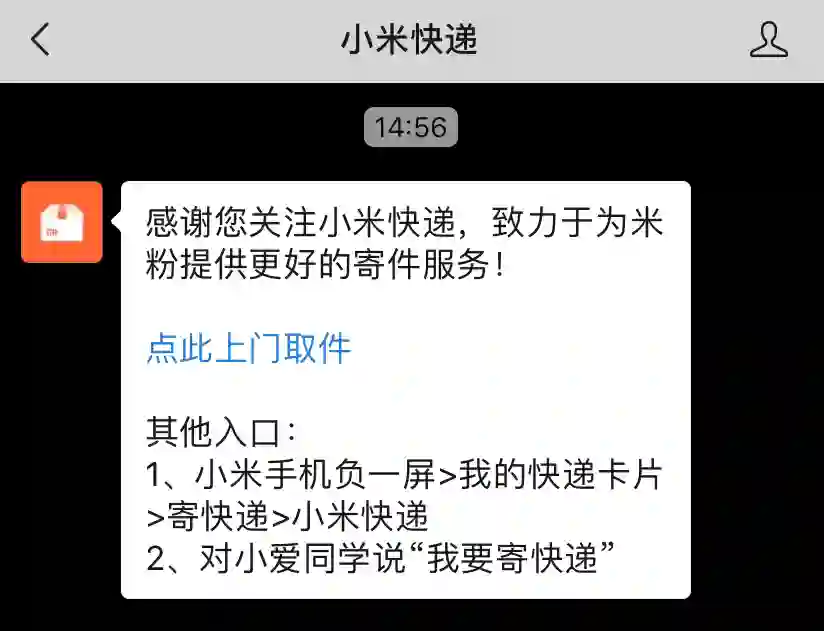824x631 pixels.
Task: Go back from the 小米快递 chat
Action: pyautogui.click(x=40, y=40)
